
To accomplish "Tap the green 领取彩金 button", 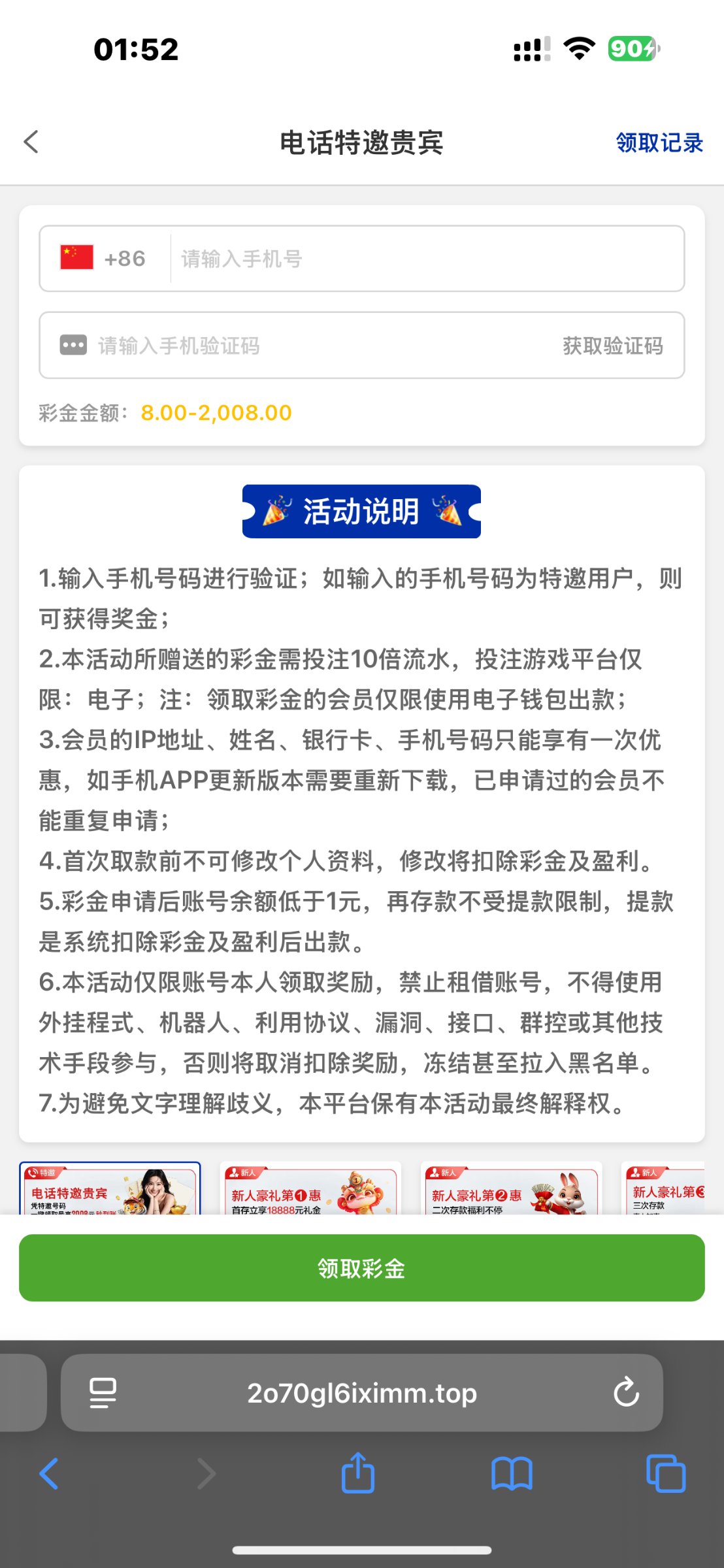I will (x=361, y=1268).
